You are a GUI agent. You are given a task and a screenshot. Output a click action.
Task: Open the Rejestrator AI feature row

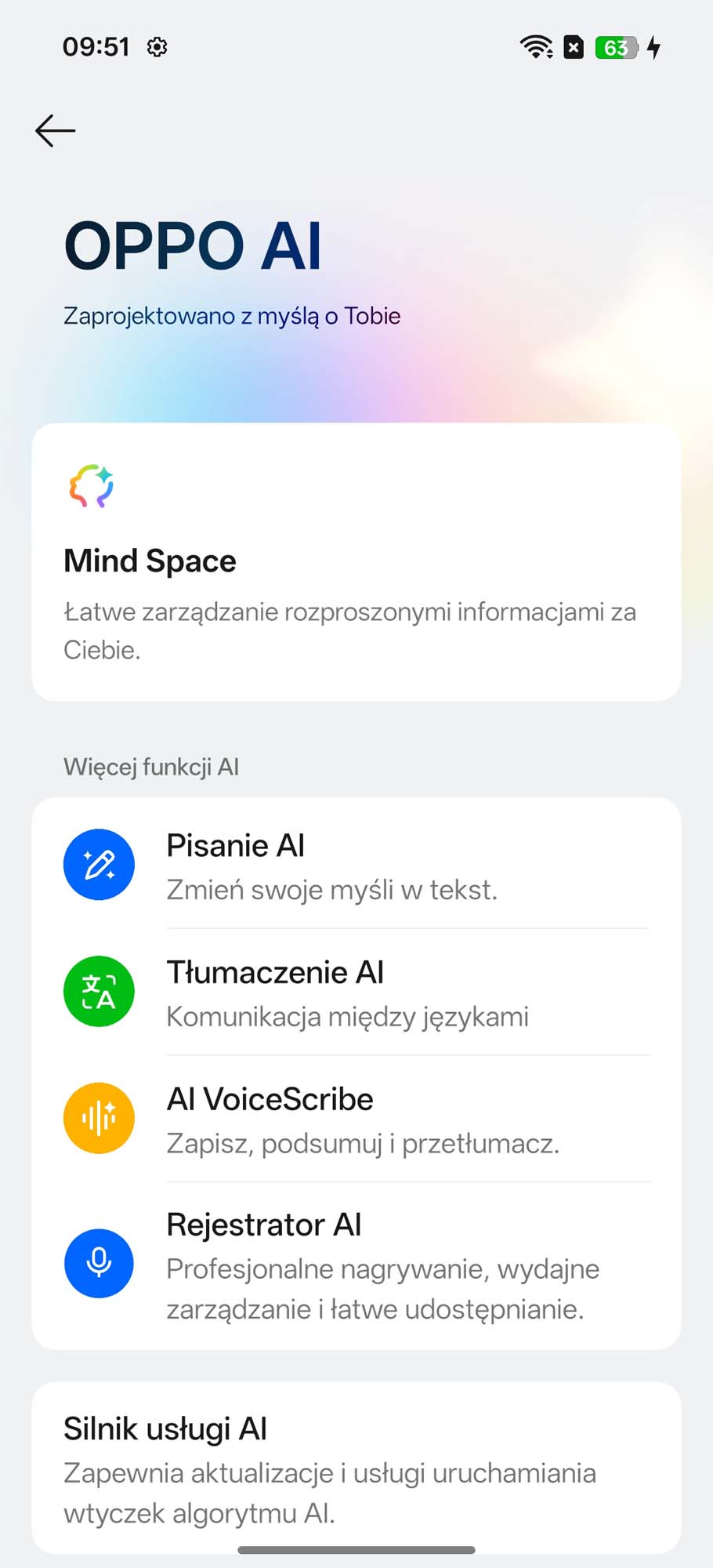coord(355,1263)
